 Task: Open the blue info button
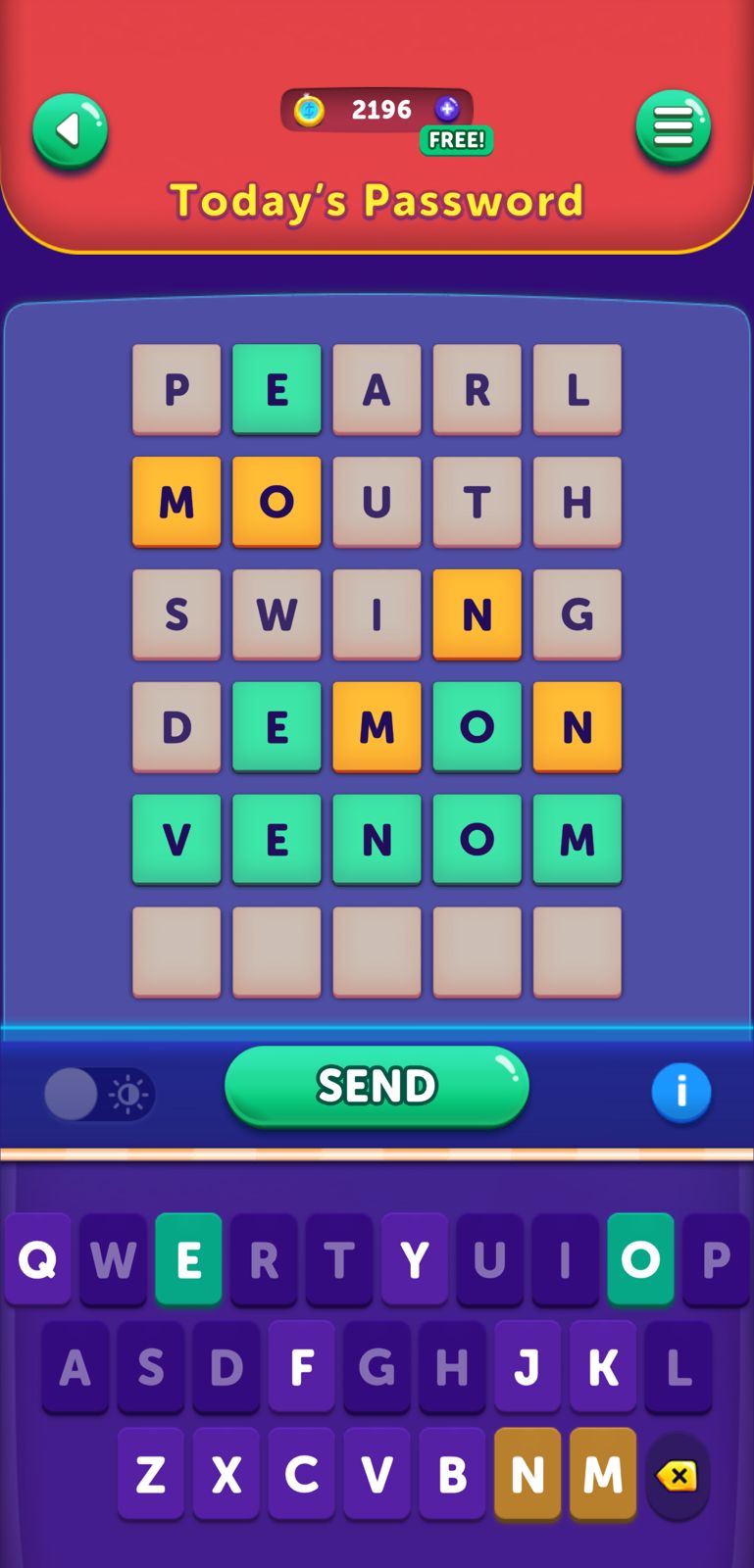pyautogui.click(x=680, y=1092)
